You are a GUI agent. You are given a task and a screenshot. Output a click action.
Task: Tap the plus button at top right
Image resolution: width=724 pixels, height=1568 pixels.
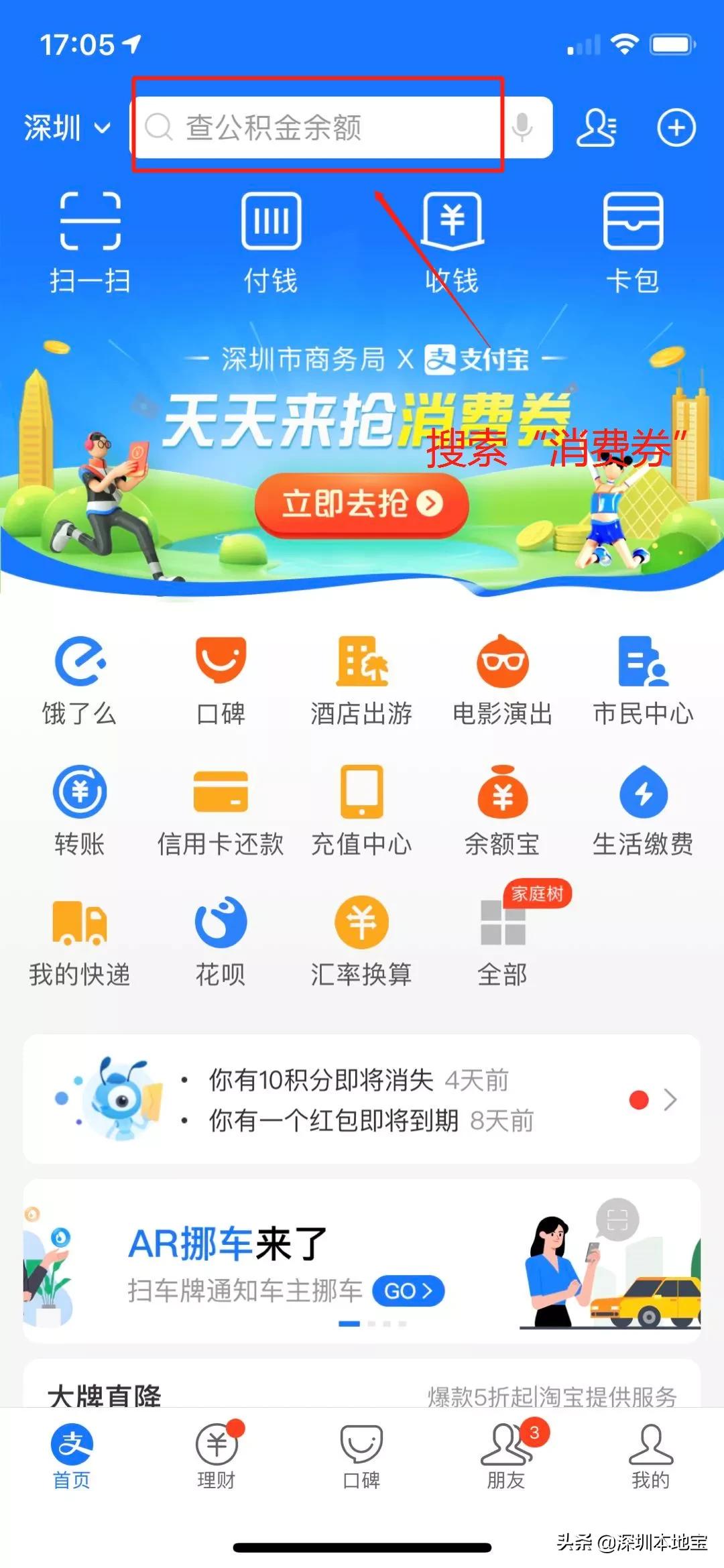click(677, 127)
